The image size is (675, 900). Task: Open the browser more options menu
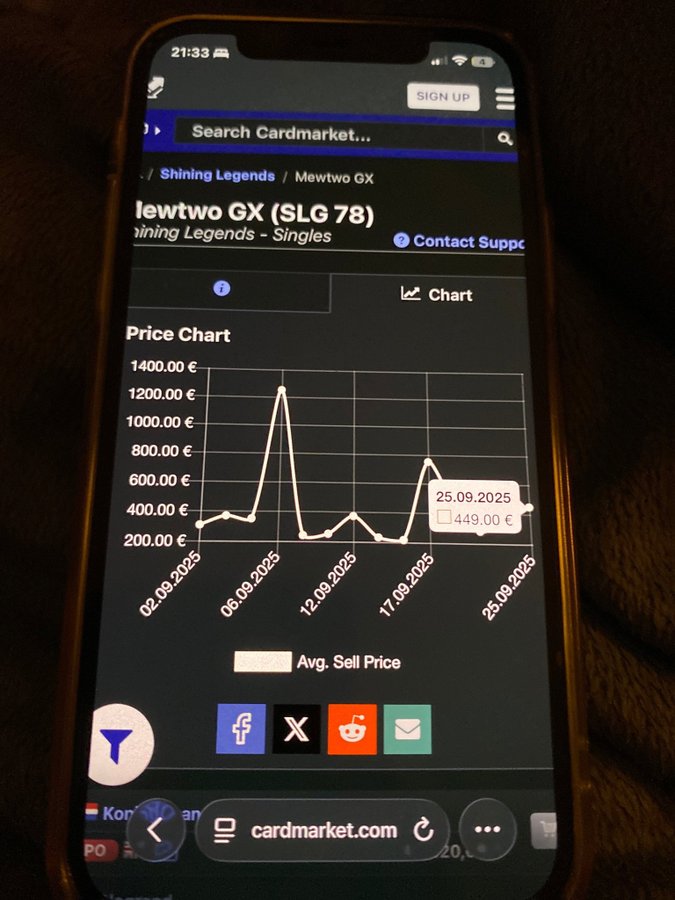pyautogui.click(x=487, y=830)
